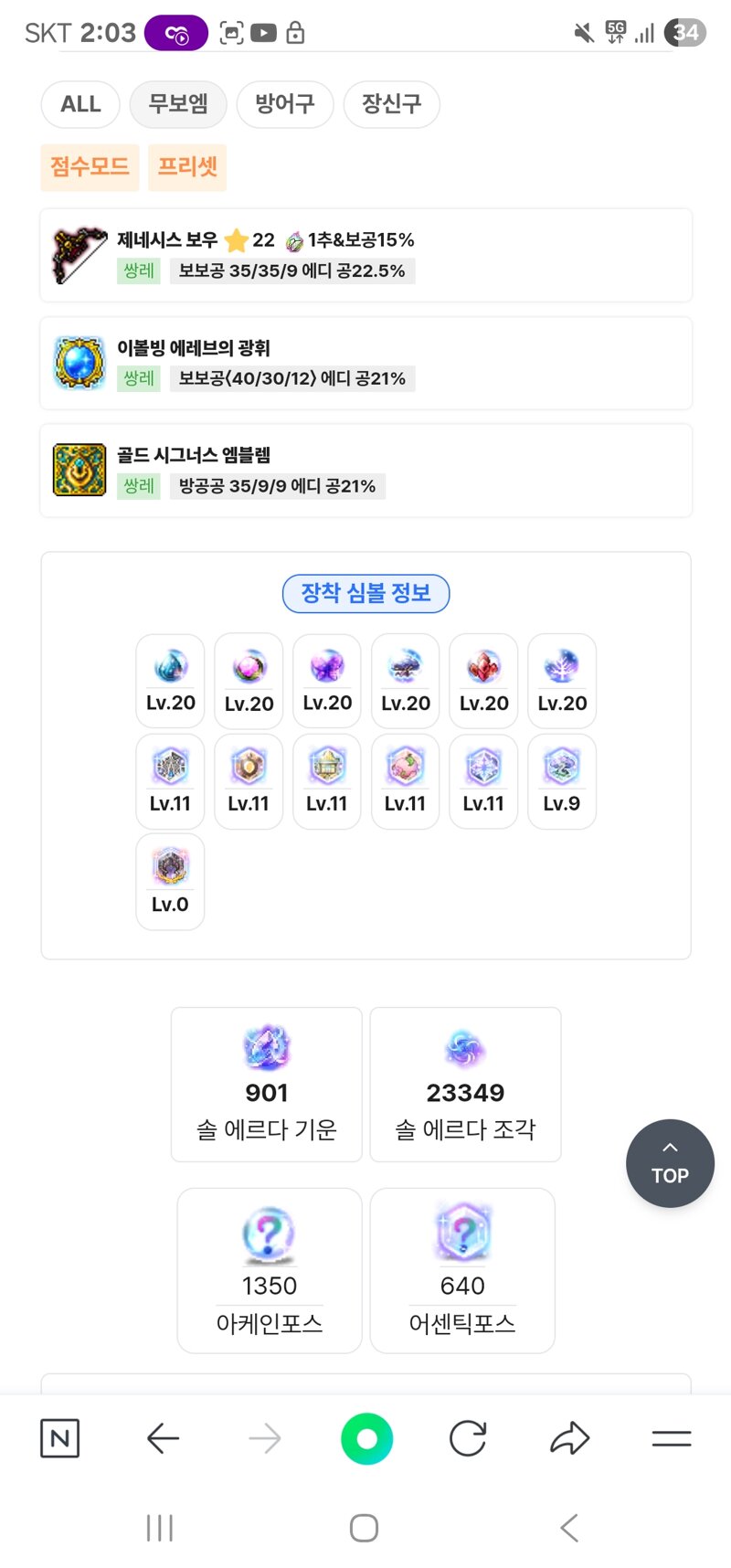
Task: Tap the 장착 심볼 정보 button
Action: tap(365, 594)
